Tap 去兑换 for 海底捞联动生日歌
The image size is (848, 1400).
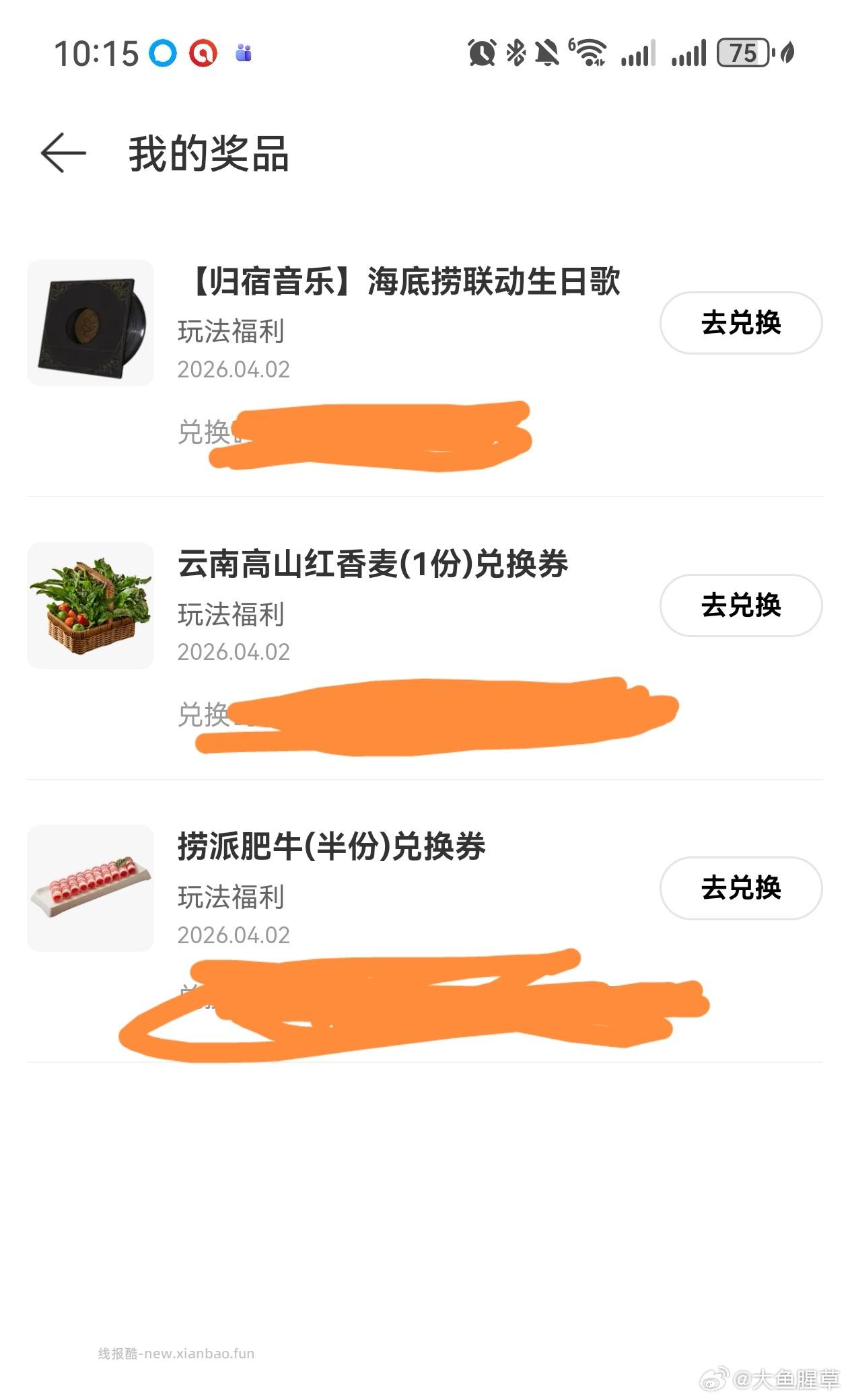coord(740,322)
